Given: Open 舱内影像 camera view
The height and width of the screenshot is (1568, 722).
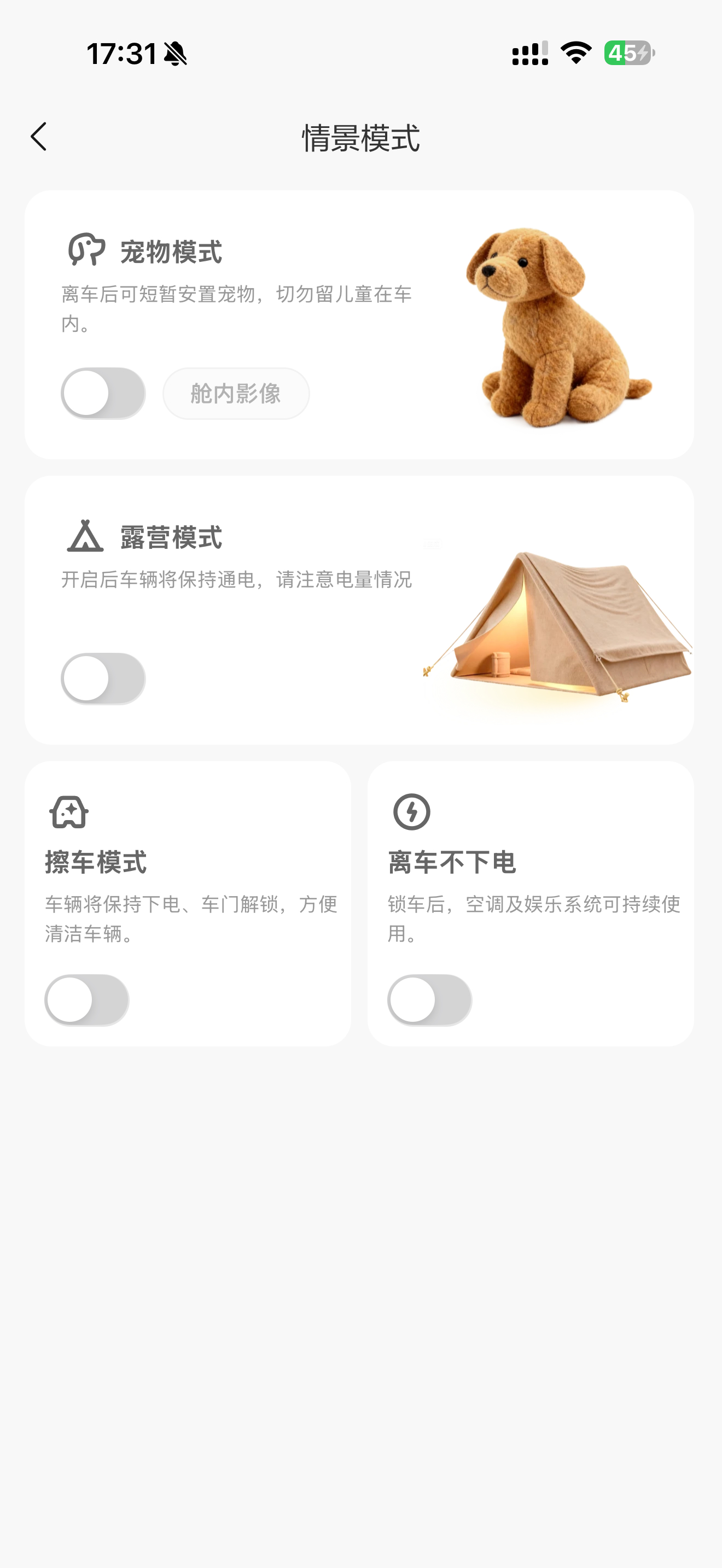Looking at the screenshot, I should (x=236, y=394).
